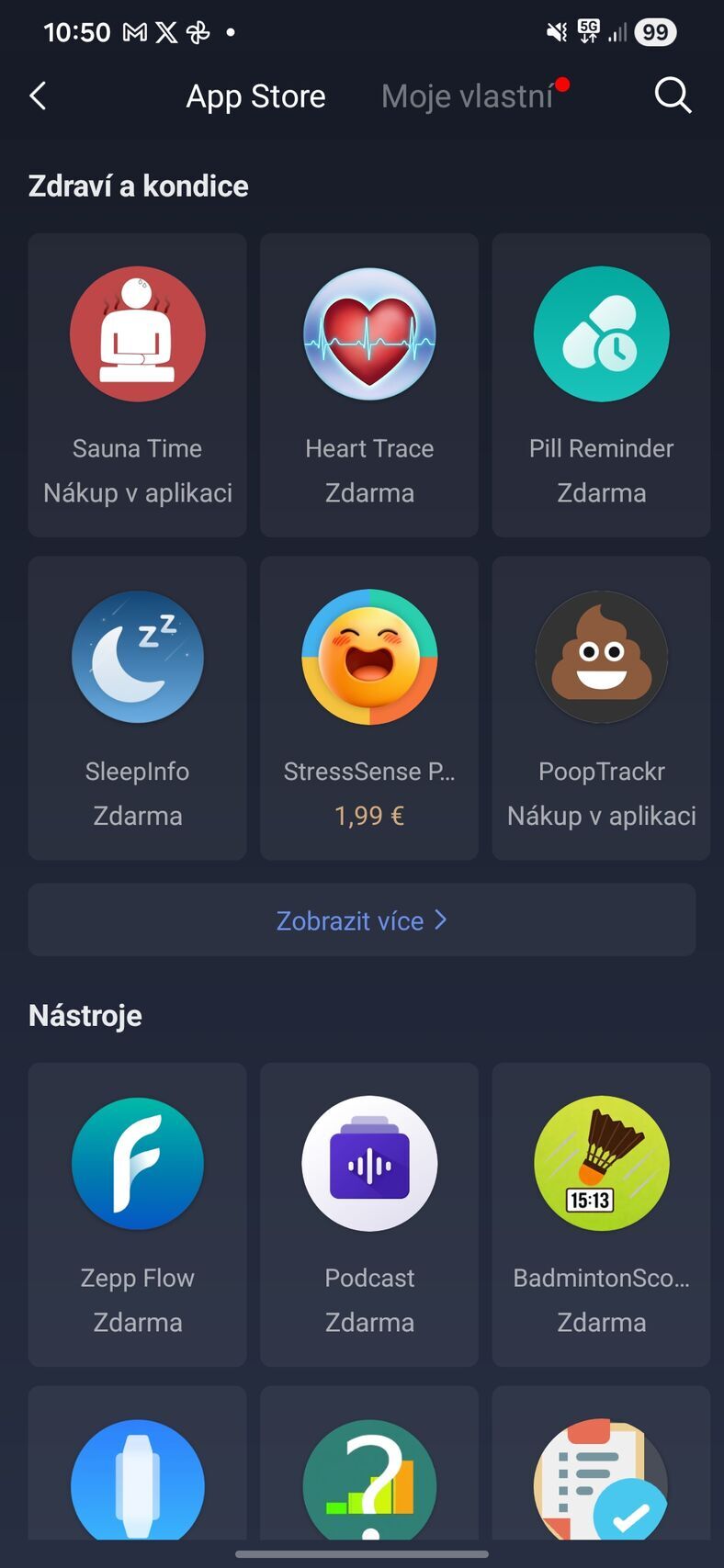The height and width of the screenshot is (1568, 724).
Task: Open the search magnifier
Action: tap(672, 96)
